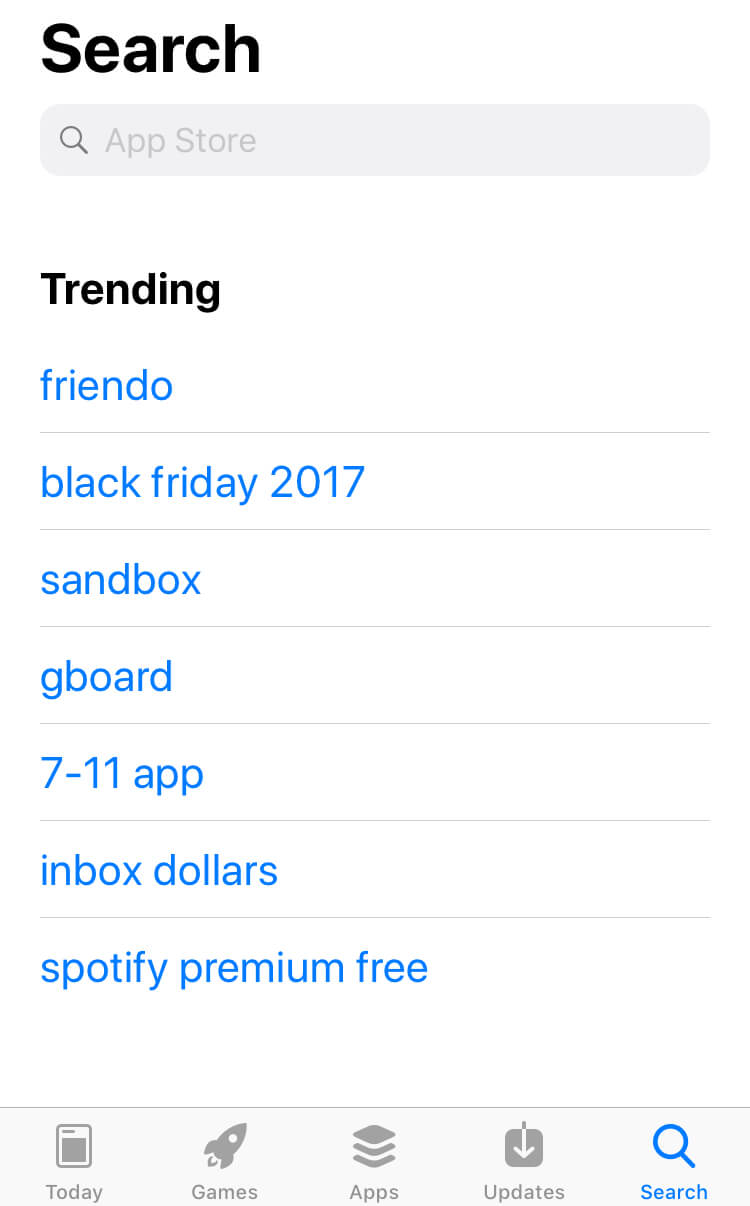Switch to the Updates tab
The image size is (750, 1206).
524,1160
